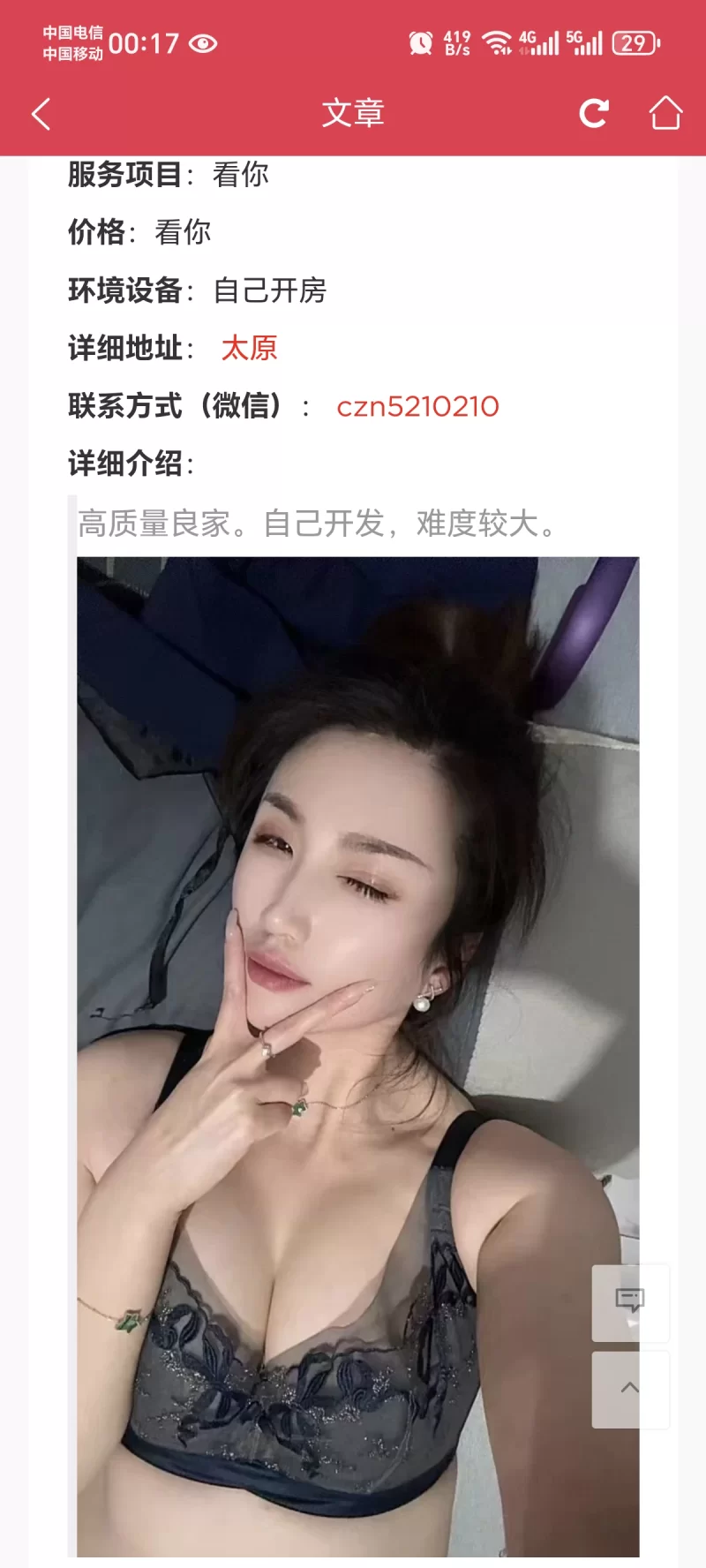706x1568 pixels.
Task: Jump back to top of page
Action: pos(630,1389)
